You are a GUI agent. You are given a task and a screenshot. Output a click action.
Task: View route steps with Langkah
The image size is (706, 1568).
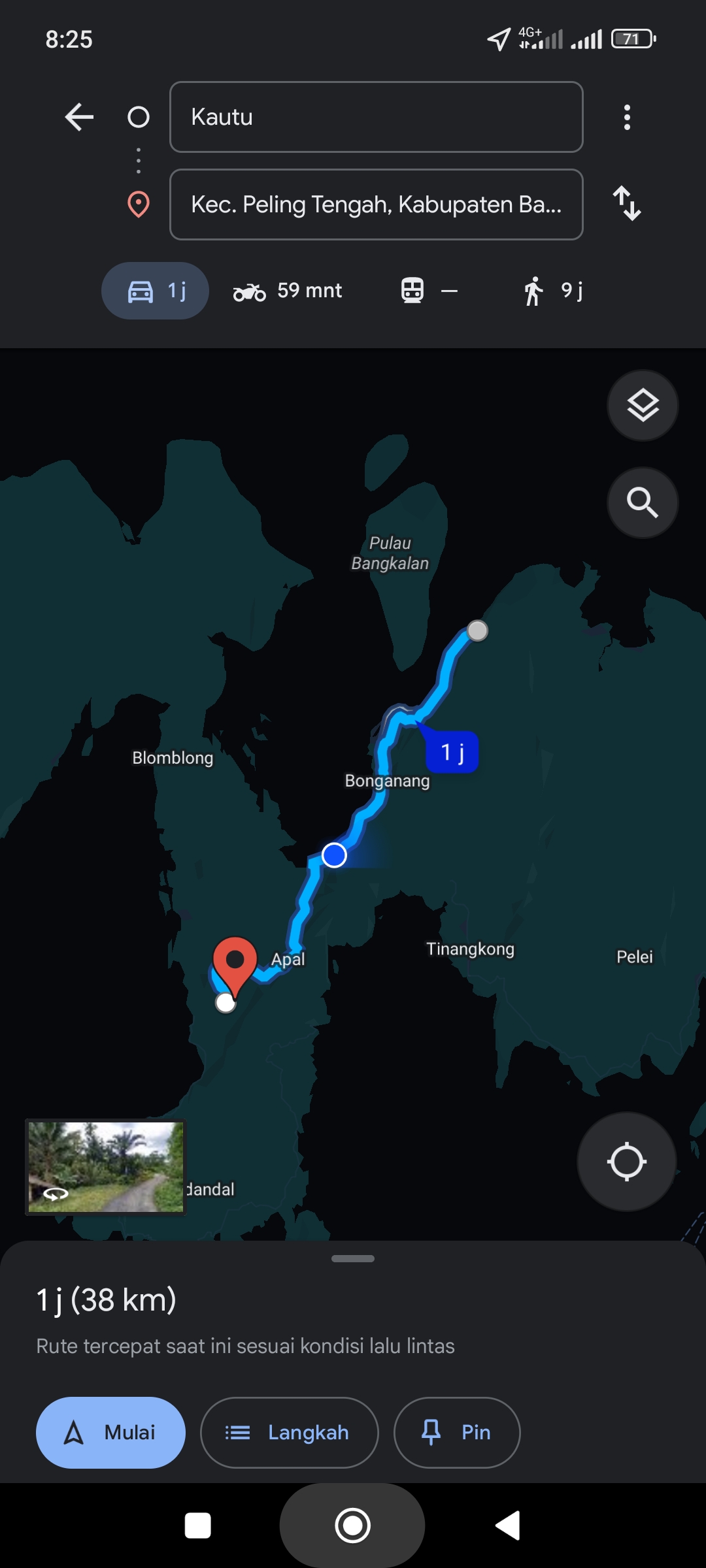click(x=289, y=1433)
